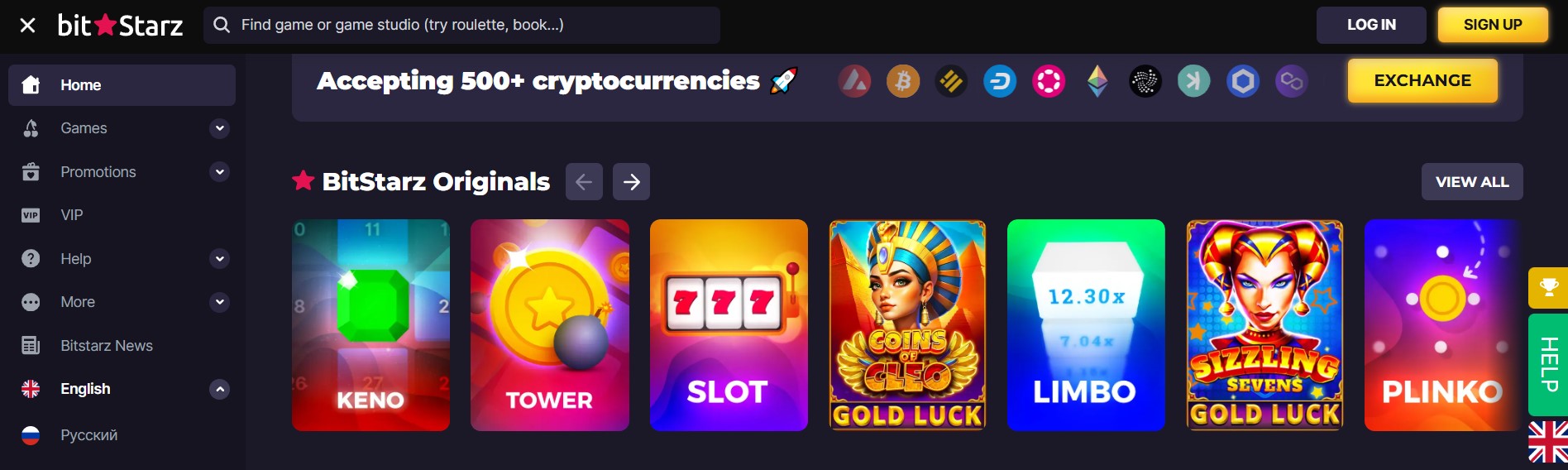
Task: Open the LOG IN page
Action: click(x=1370, y=25)
